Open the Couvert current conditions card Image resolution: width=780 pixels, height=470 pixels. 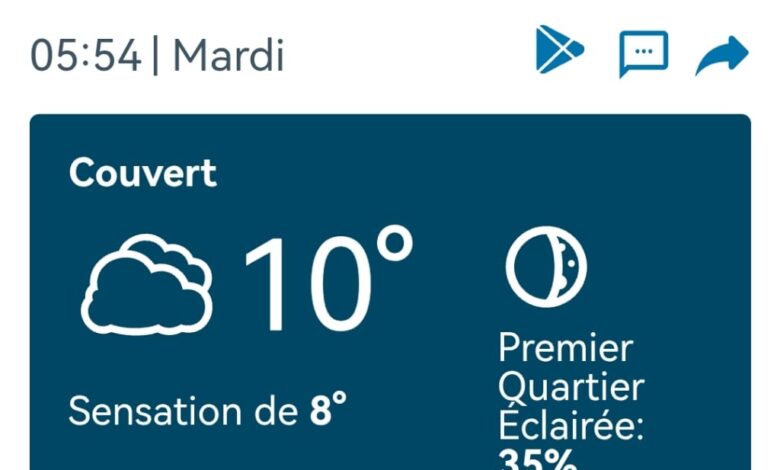(390, 290)
